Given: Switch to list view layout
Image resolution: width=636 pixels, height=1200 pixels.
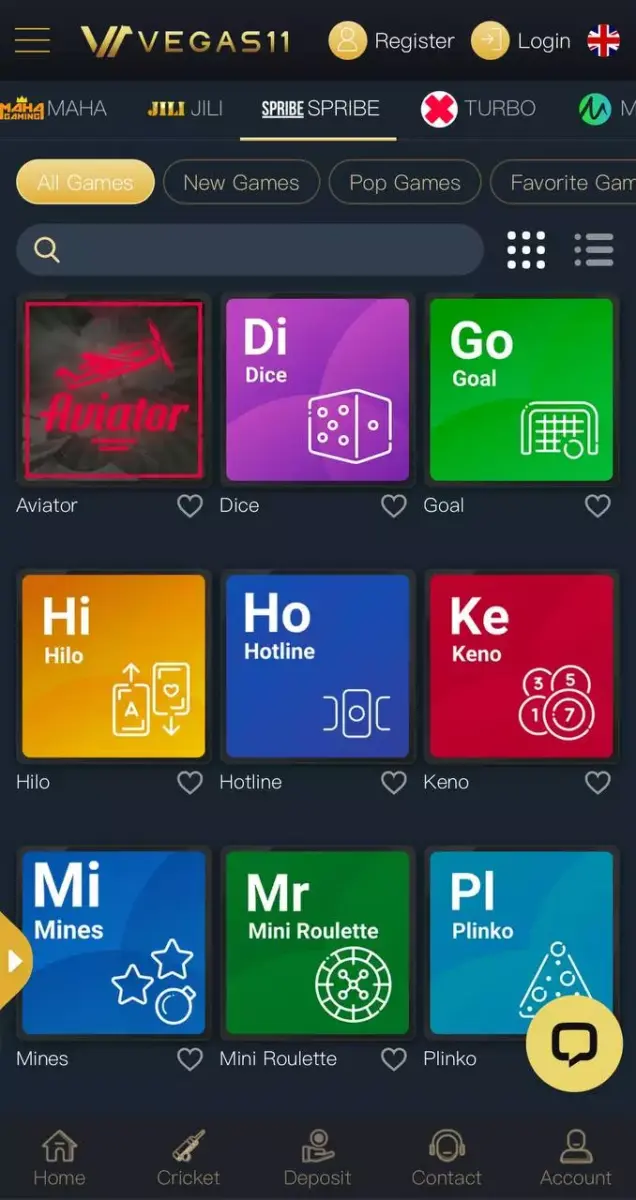Looking at the screenshot, I should (594, 250).
